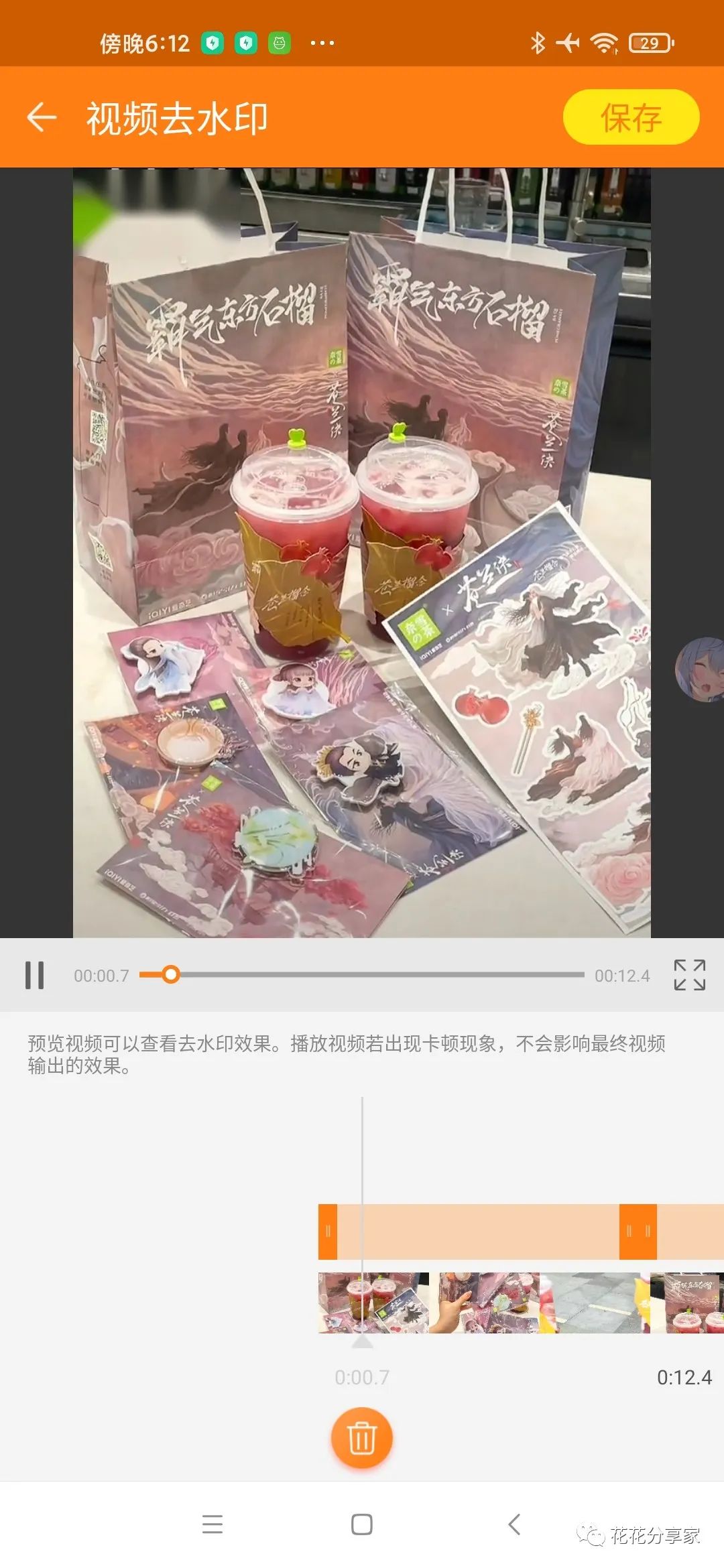Viewport: 724px width, 1568px height.
Task: Delete the selected watermark segment
Action: pyautogui.click(x=362, y=1438)
